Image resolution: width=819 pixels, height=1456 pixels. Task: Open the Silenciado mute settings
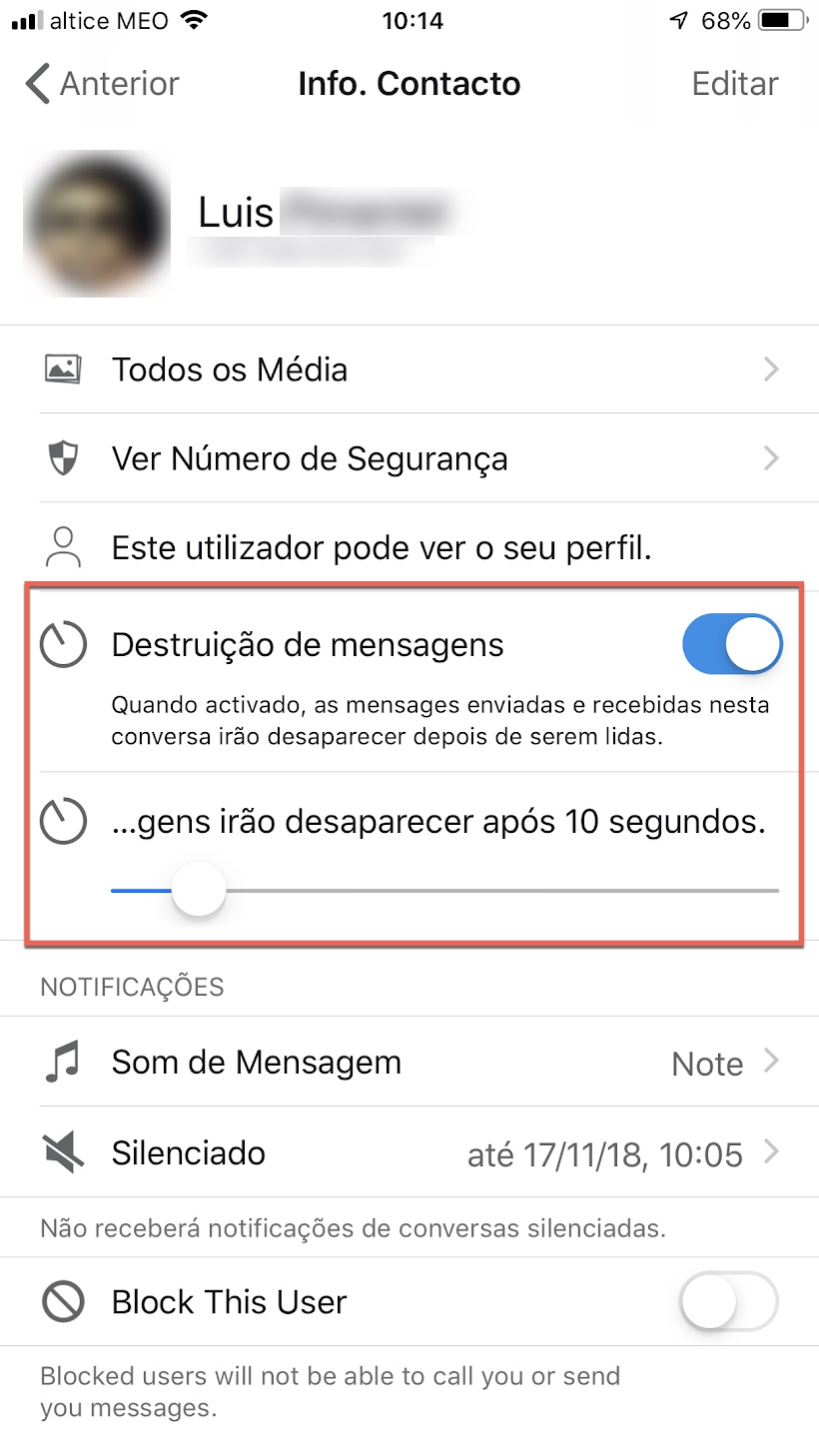click(409, 1153)
